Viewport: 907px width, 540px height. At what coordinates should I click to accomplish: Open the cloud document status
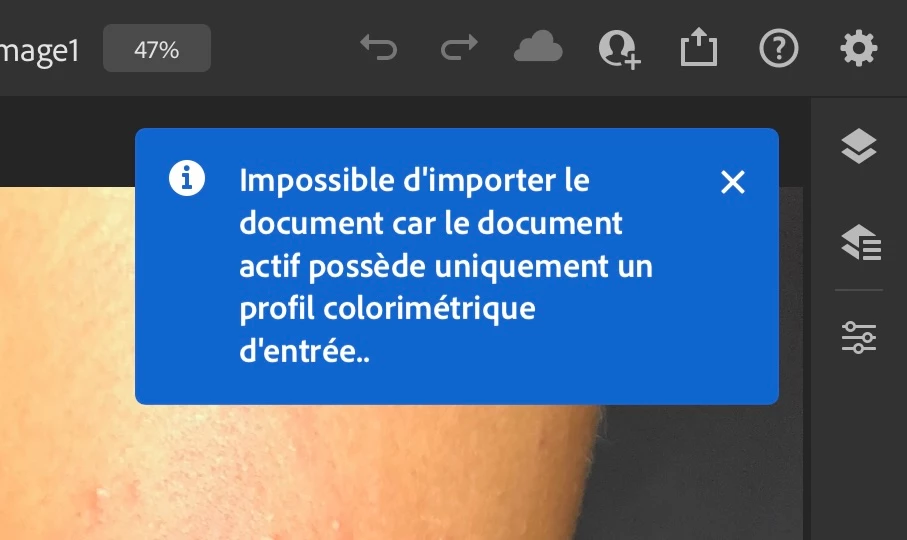(538, 48)
